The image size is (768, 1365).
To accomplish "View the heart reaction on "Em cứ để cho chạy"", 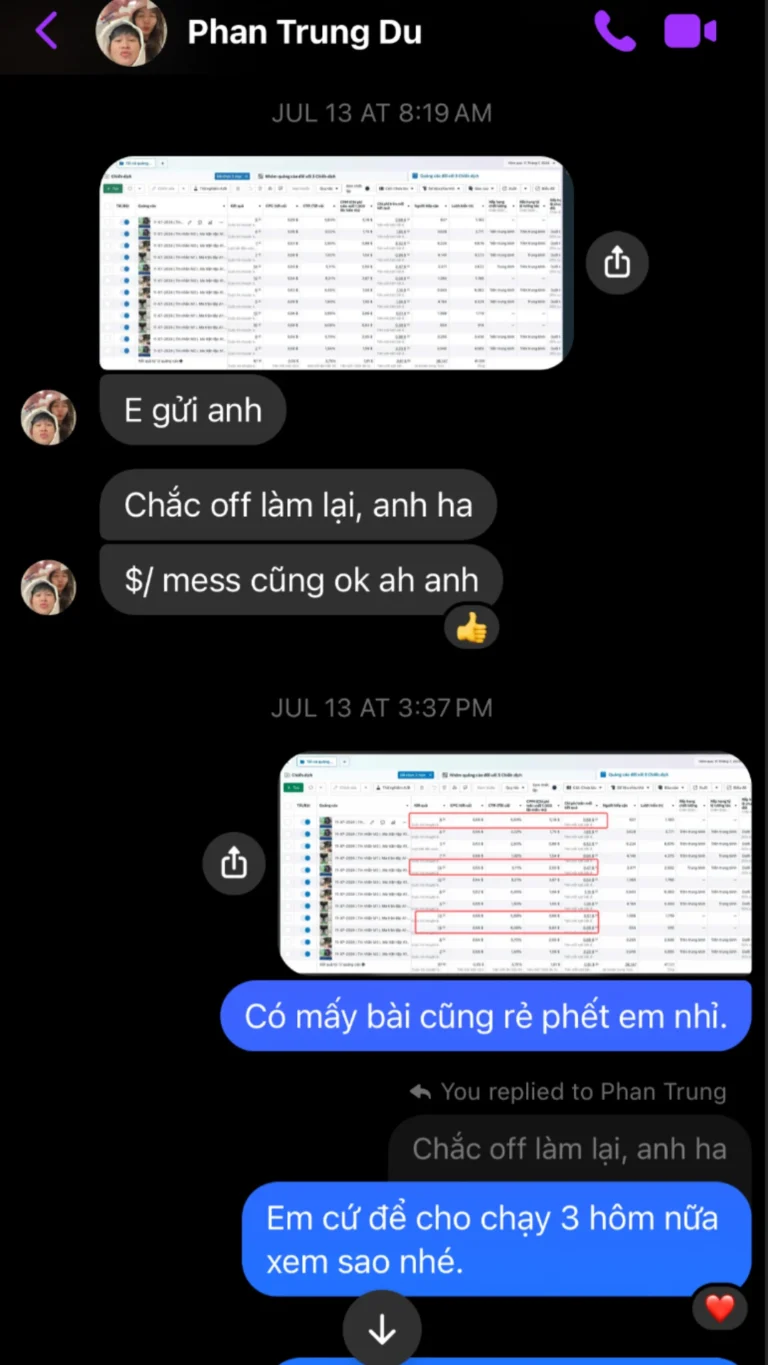I will tap(719, 1307).
